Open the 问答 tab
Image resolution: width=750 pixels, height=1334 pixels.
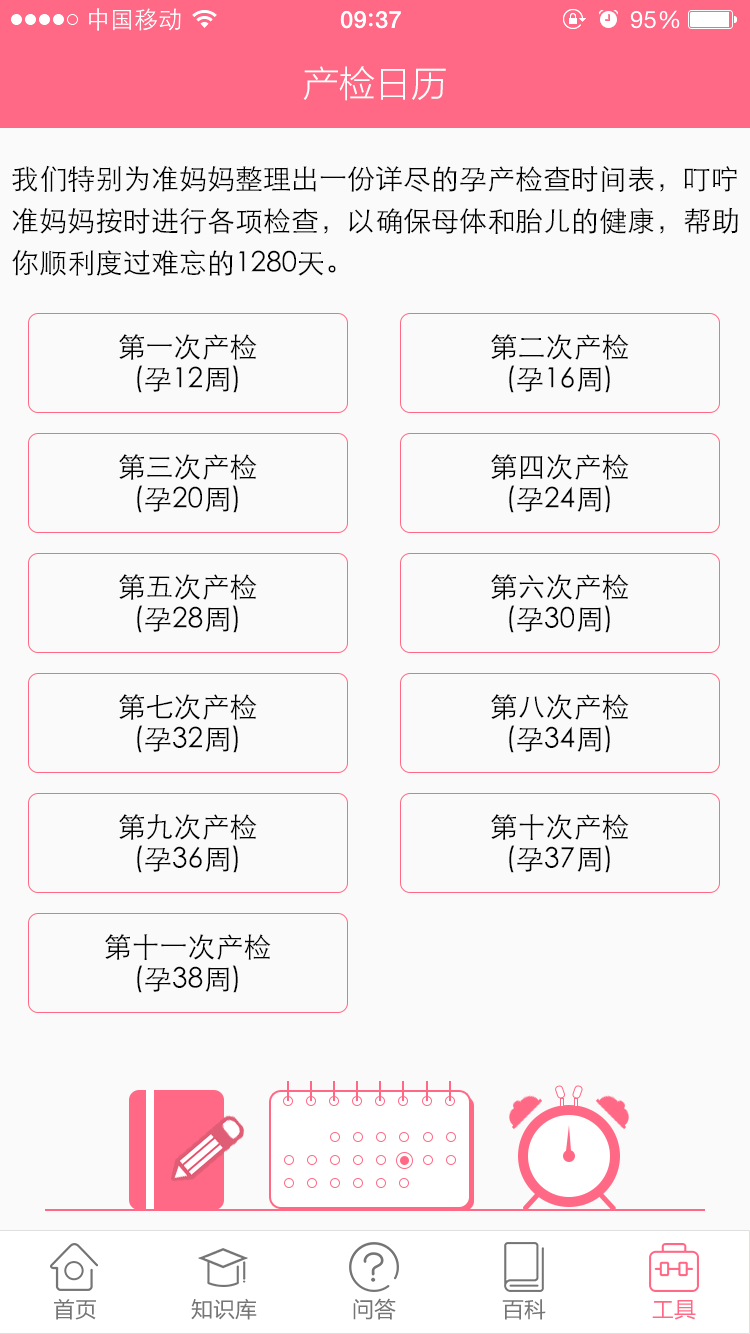374,1282
